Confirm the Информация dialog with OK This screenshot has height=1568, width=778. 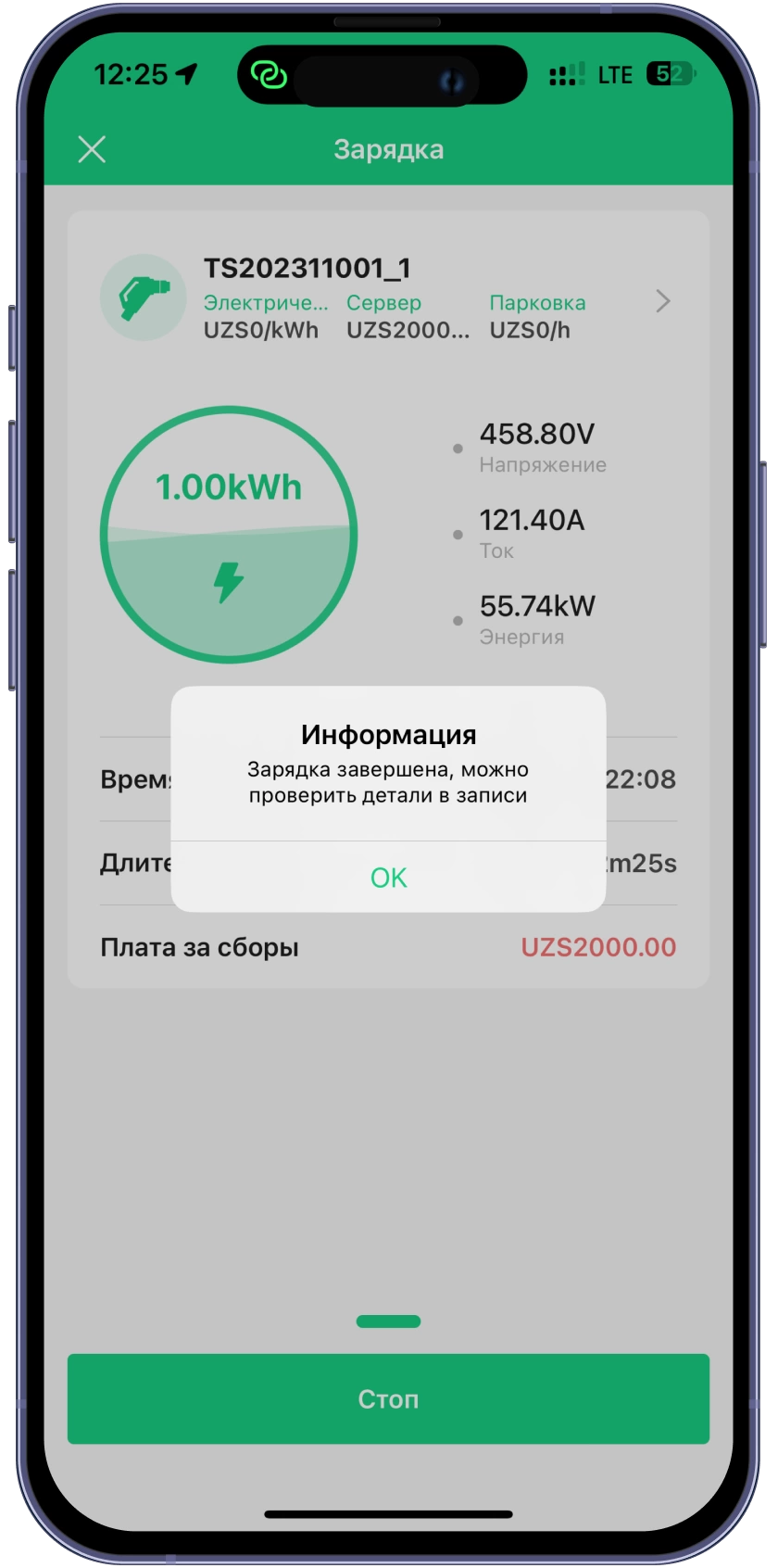388,877
